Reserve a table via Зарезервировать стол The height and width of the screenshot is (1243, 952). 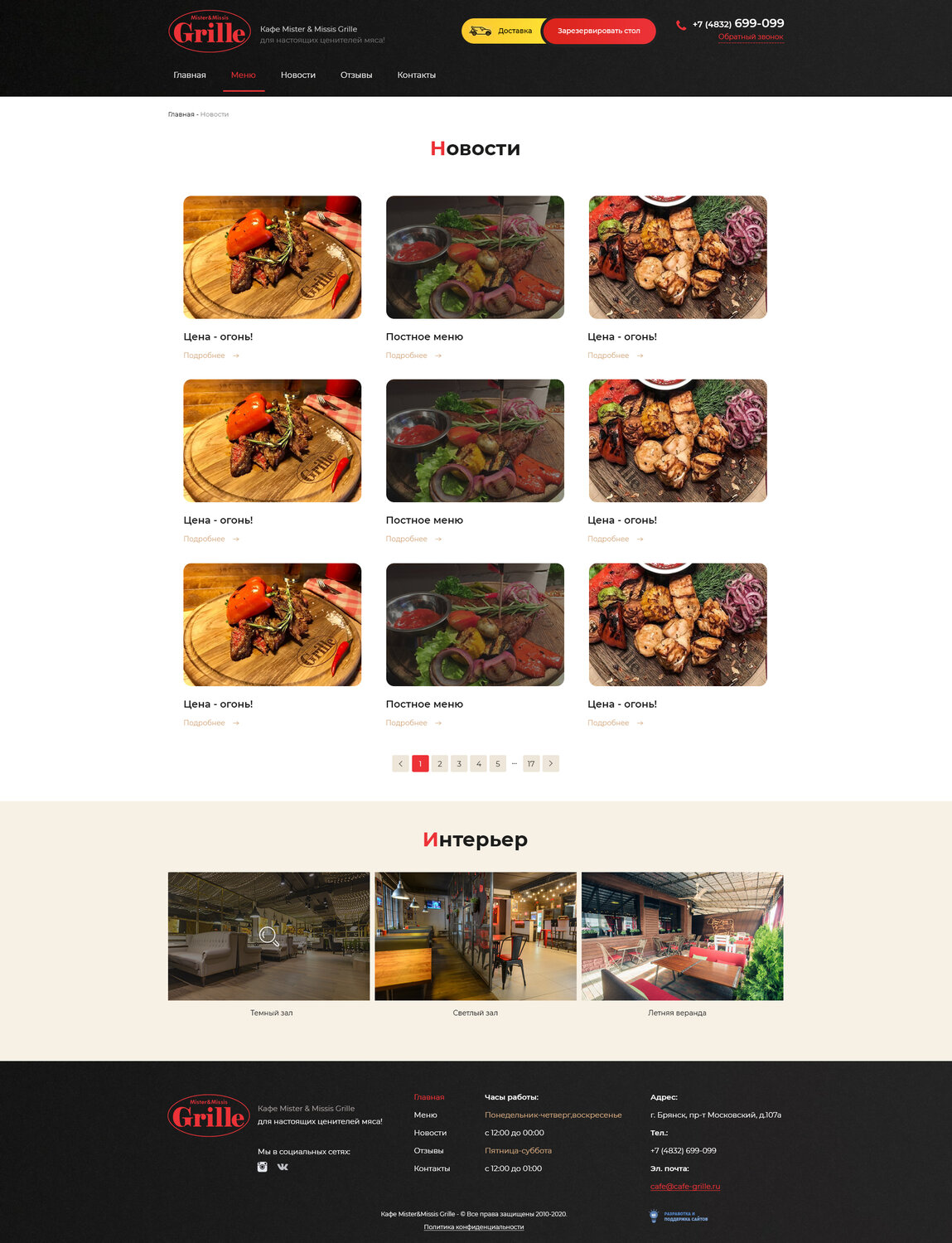[x=599, y=31]
